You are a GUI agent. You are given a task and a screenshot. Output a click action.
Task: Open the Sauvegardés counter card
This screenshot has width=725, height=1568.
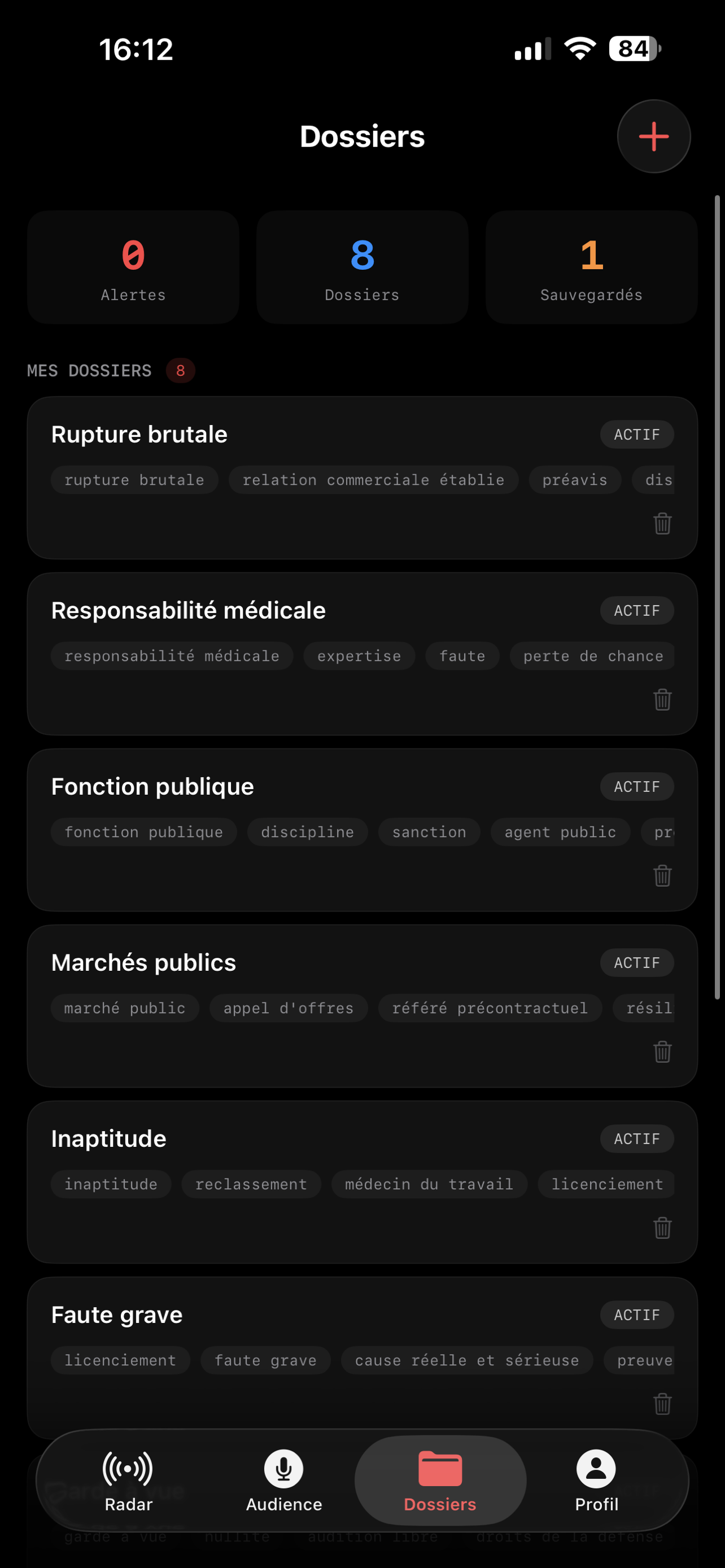click(x=591, y=267)
